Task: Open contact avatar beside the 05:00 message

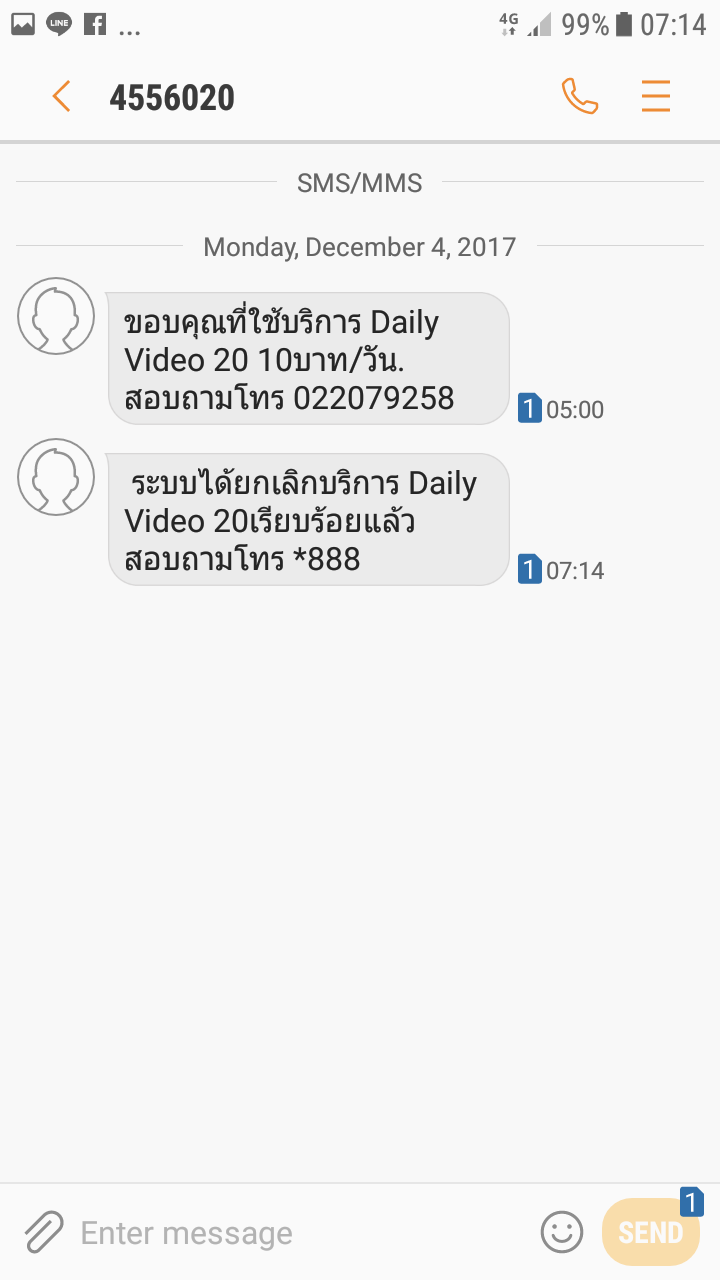Action: click(x=56, y=316)
